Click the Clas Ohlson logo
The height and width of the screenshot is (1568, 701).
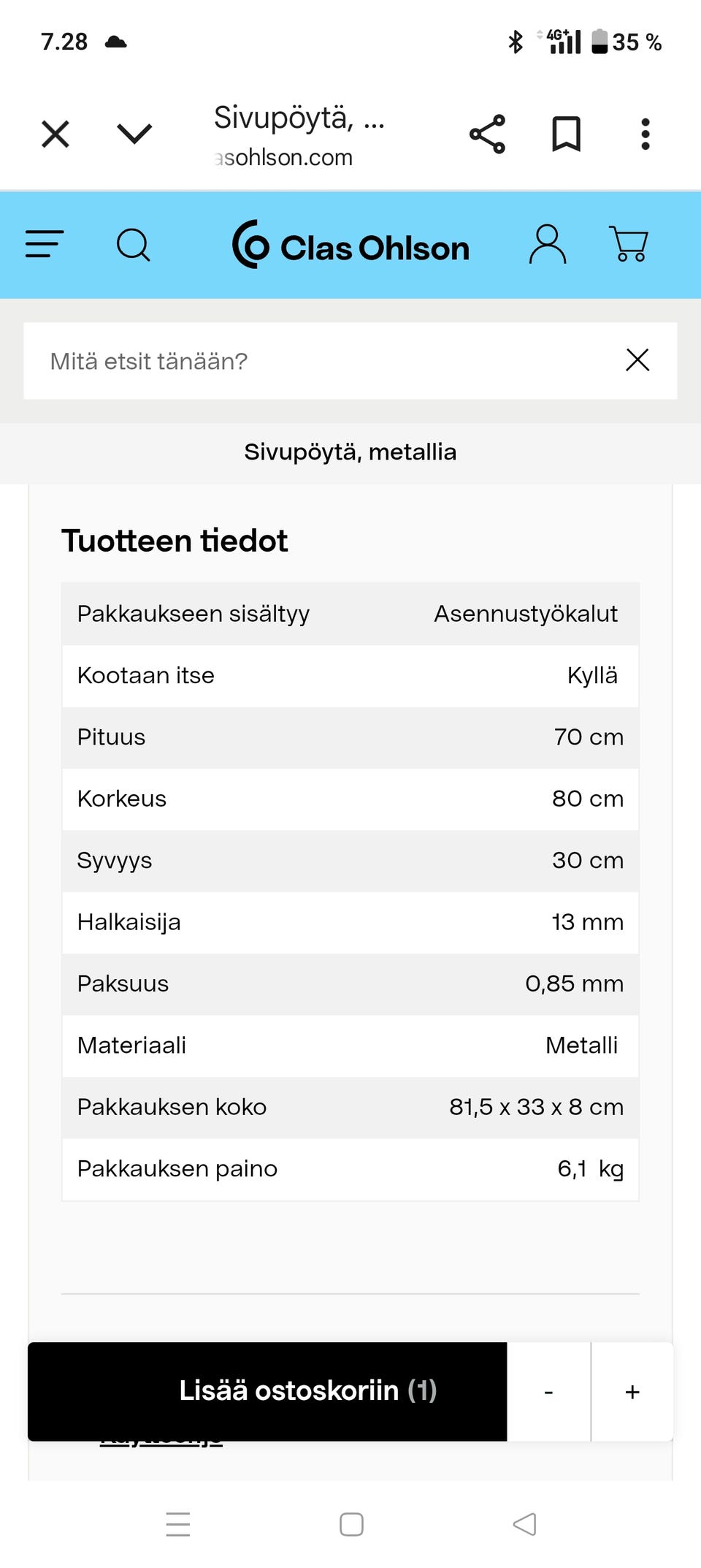353,246
